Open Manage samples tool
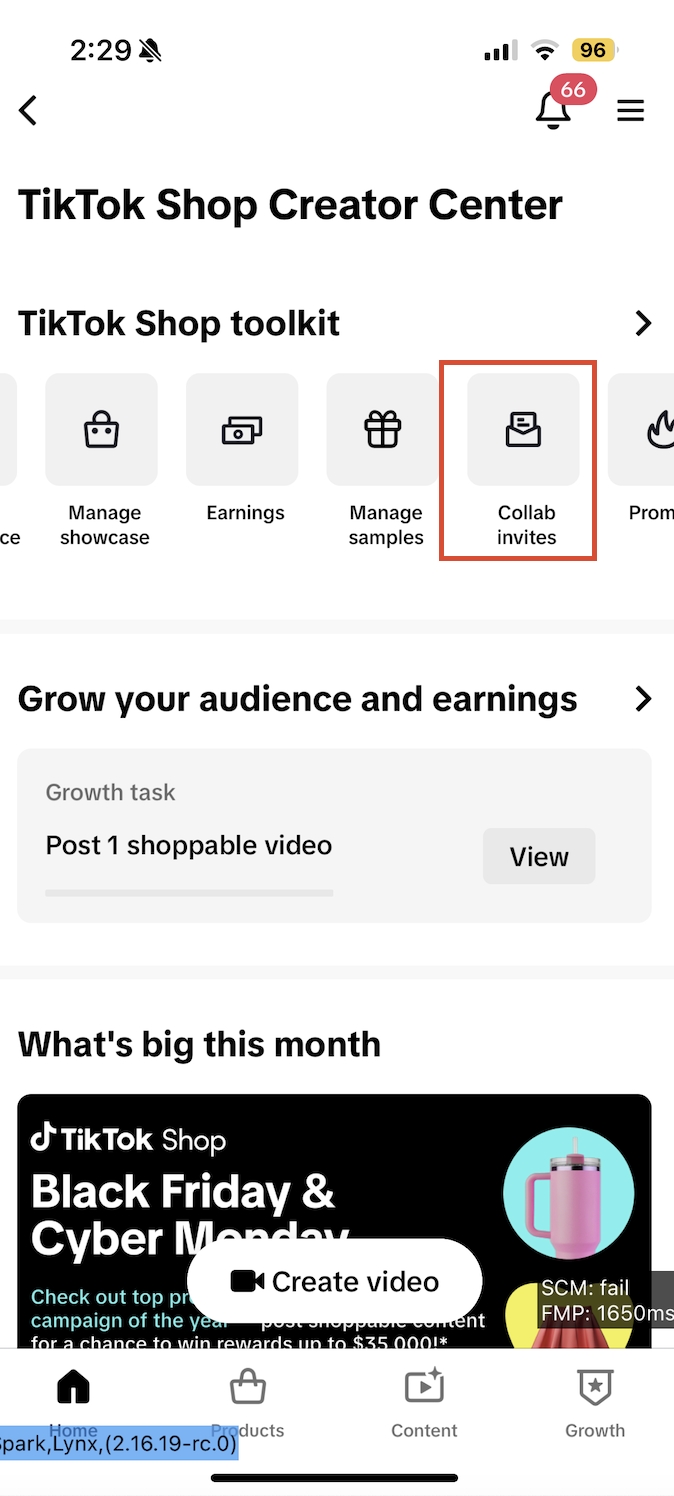Viewport: 674px width, 1496px height. pyautogui.click(x=383, y=431)
